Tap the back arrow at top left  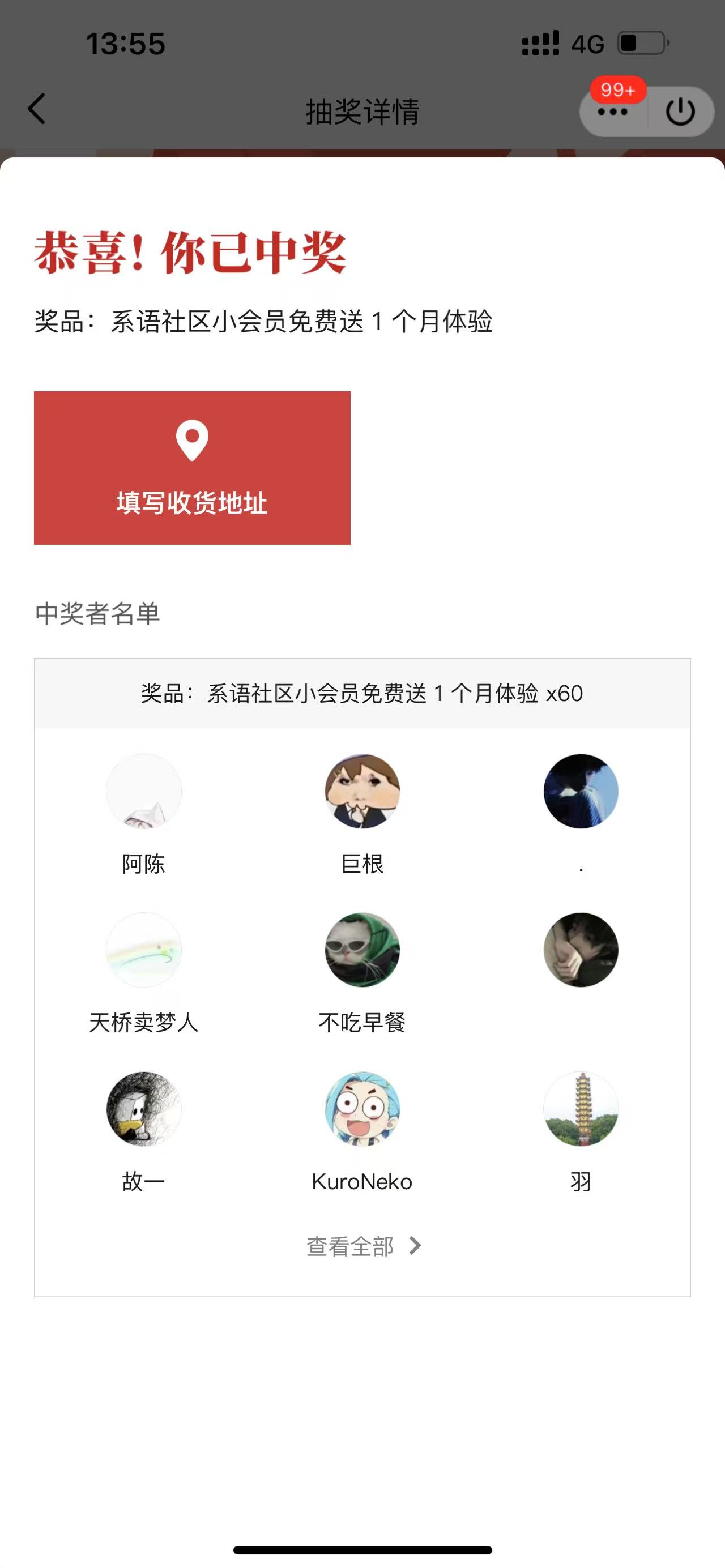[36, 109]
